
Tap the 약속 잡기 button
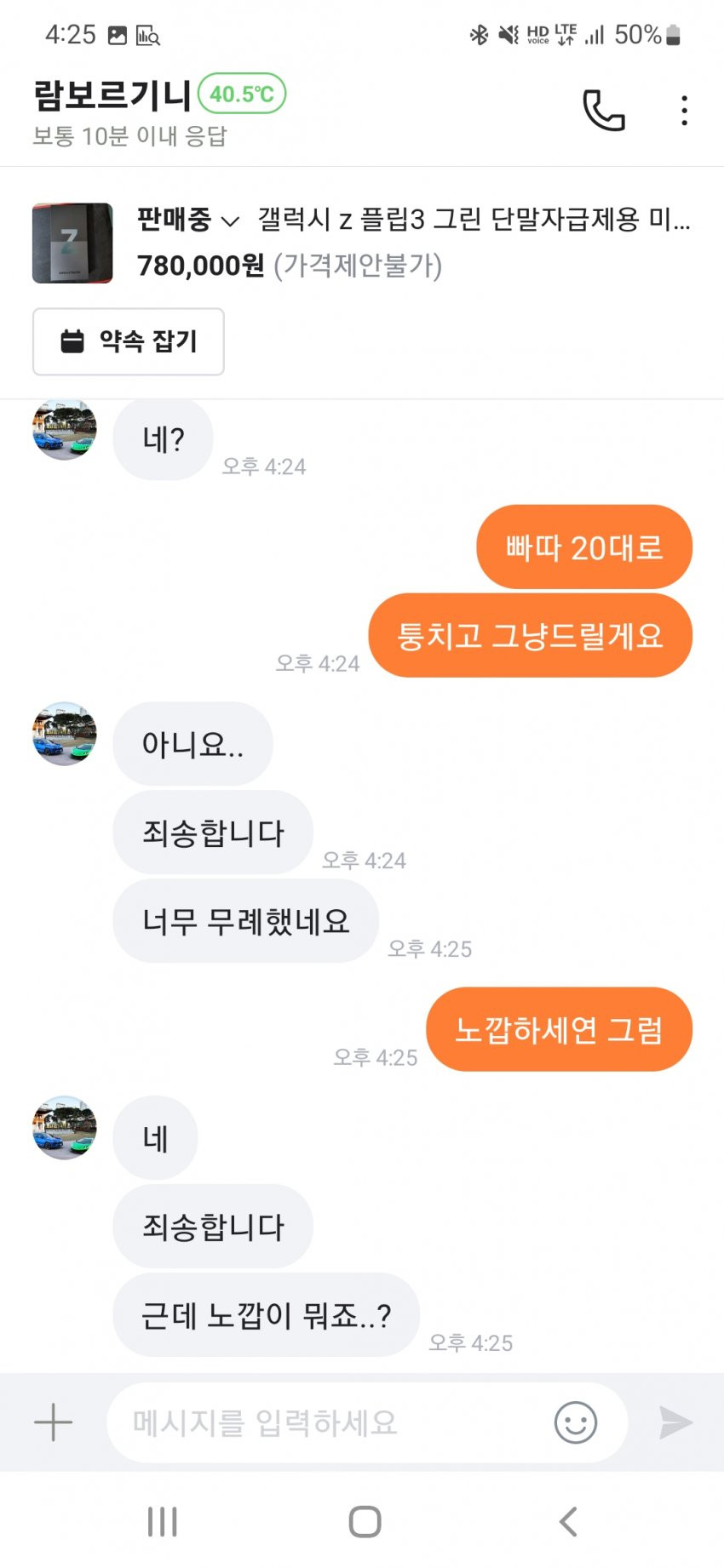point(129,341)
